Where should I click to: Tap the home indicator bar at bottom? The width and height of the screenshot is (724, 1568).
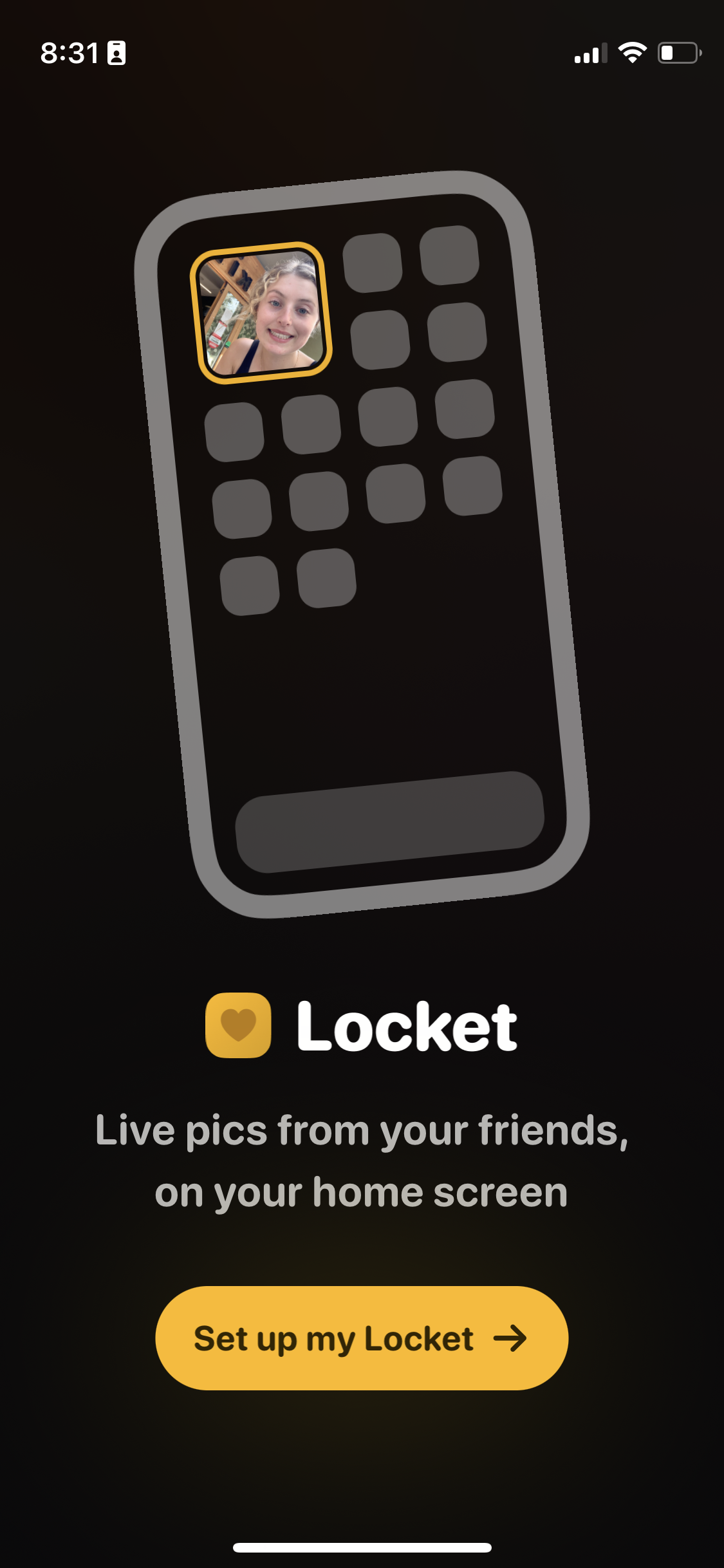point(362,1547)
